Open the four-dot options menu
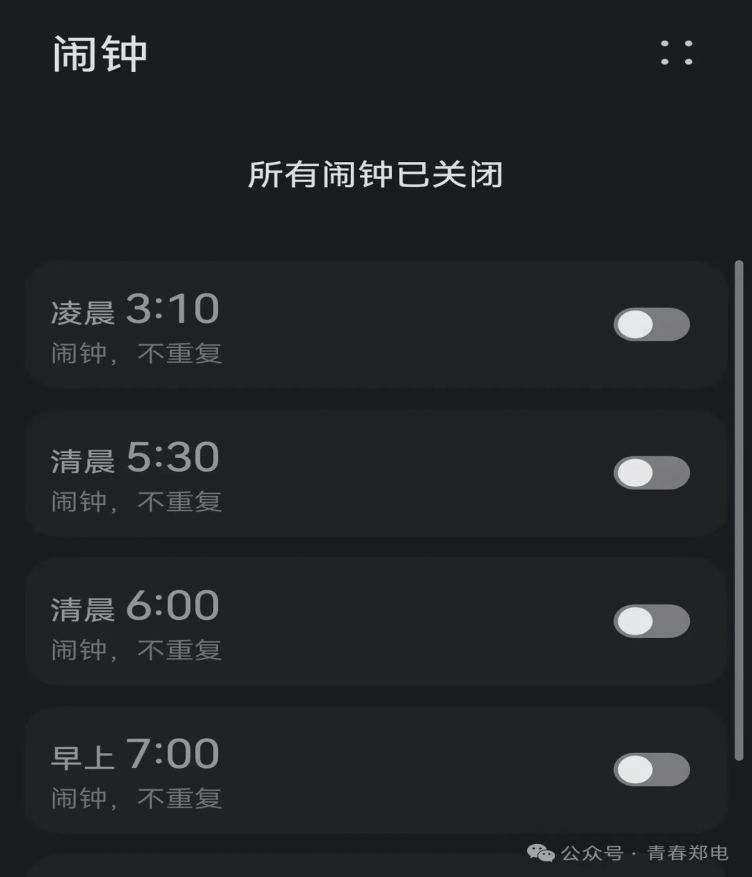This screenshot has height=877, width=752. pyautogui.click(x=677, y=53)
